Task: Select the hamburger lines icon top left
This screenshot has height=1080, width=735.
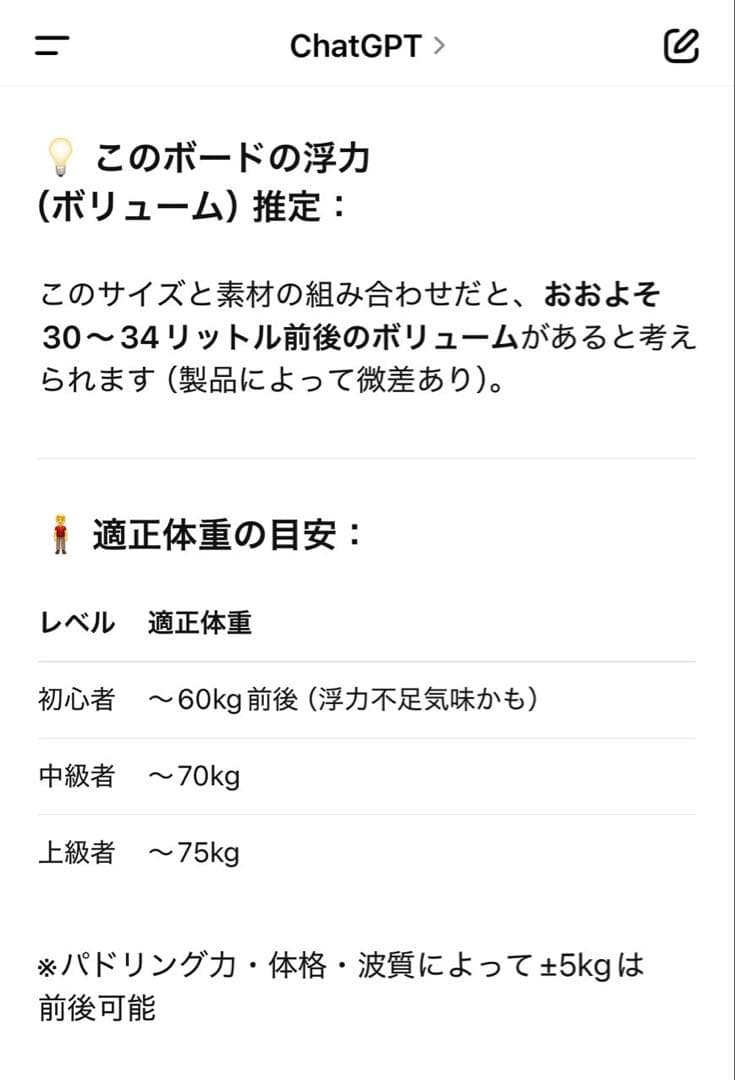Action: coord(50,46)
